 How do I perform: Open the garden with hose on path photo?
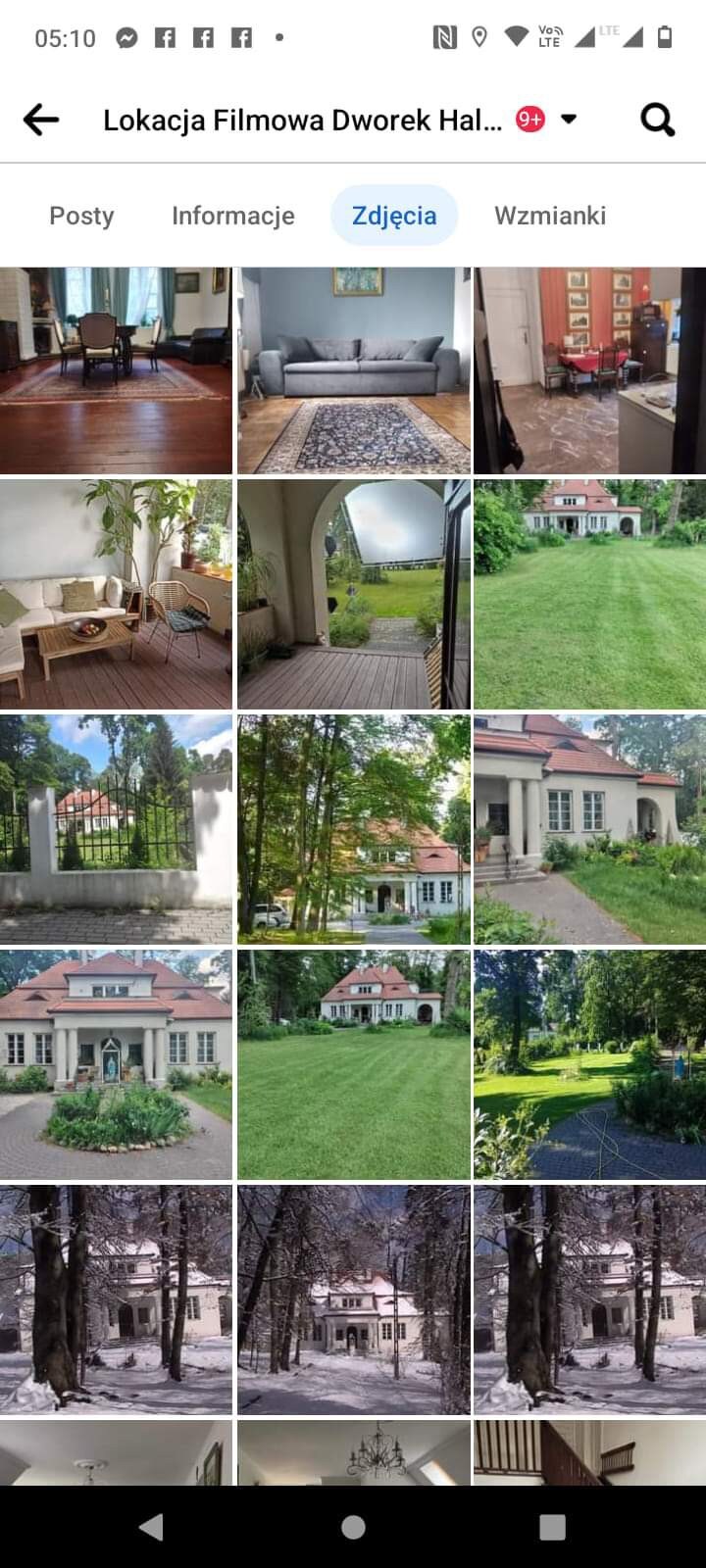tap(589, 1064)
